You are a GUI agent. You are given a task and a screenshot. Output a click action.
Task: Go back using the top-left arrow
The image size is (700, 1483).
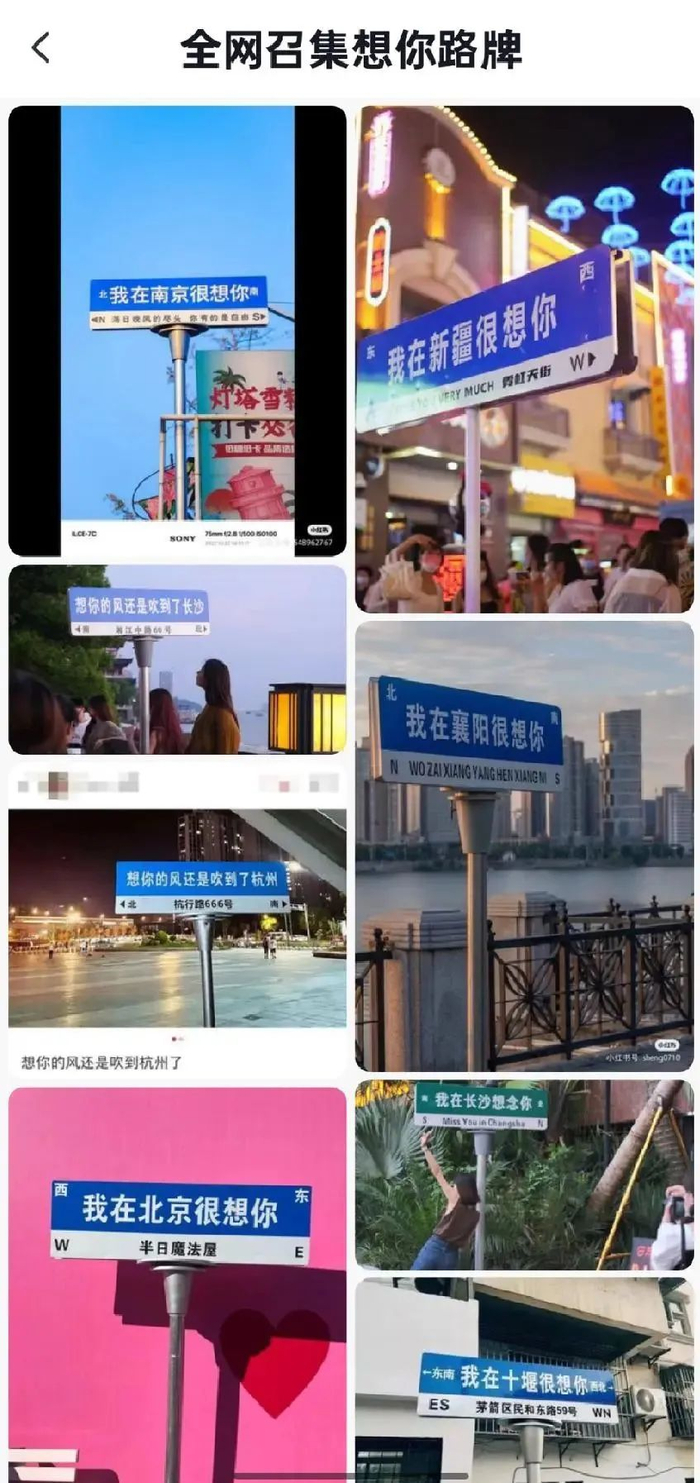[41, 48]
